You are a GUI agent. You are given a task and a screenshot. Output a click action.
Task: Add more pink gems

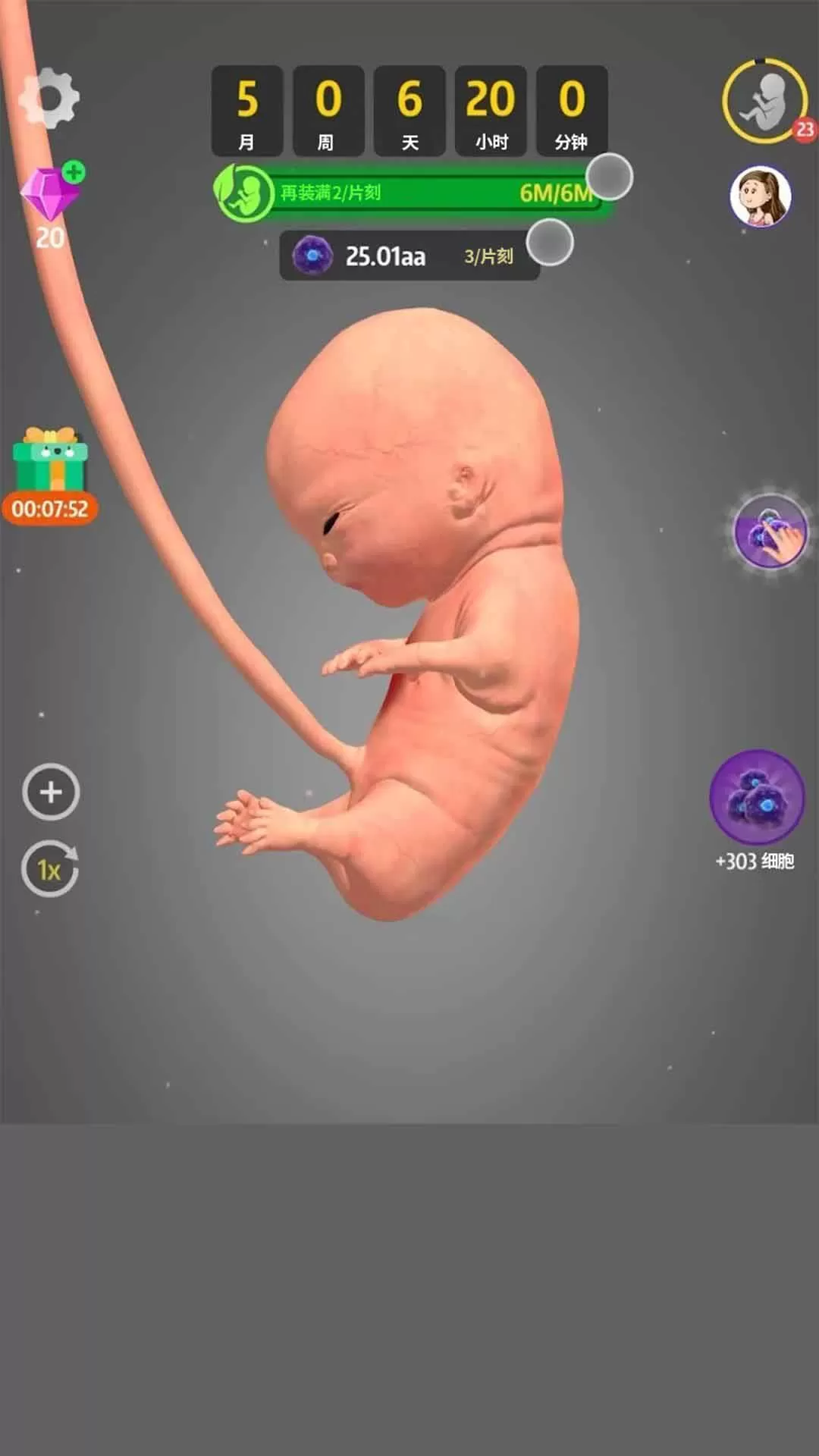pyautogui.click(x=73, y=172)
